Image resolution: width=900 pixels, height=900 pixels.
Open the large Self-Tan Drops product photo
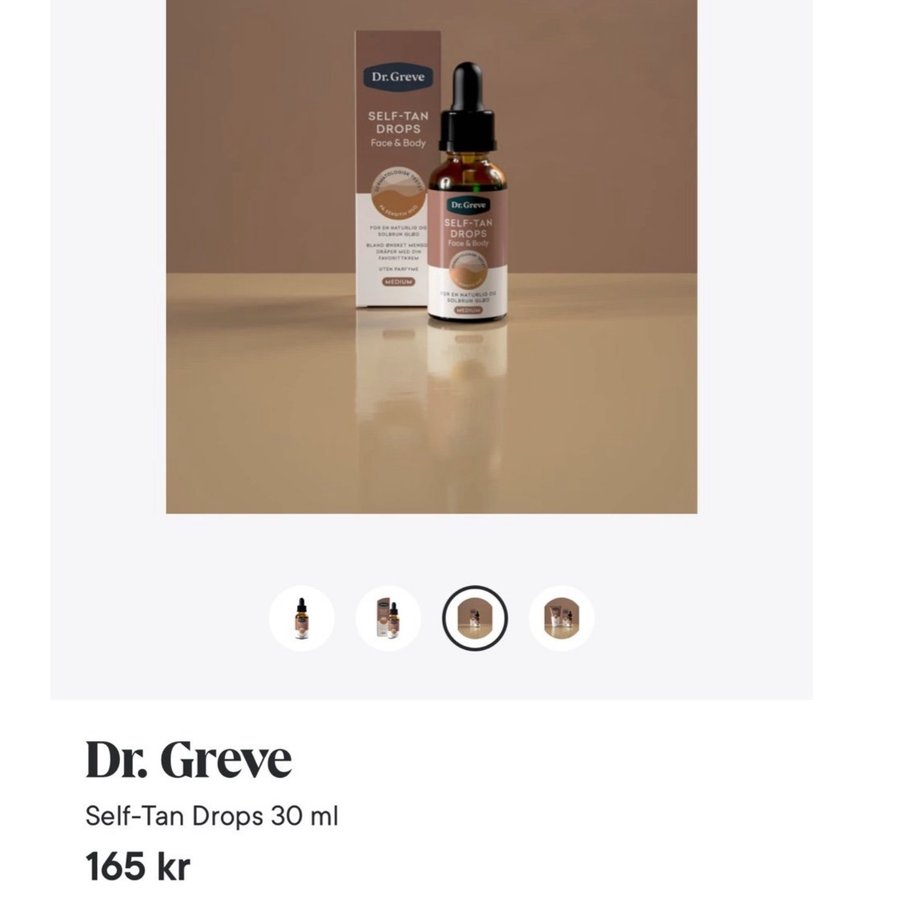(x=431, y=256)
